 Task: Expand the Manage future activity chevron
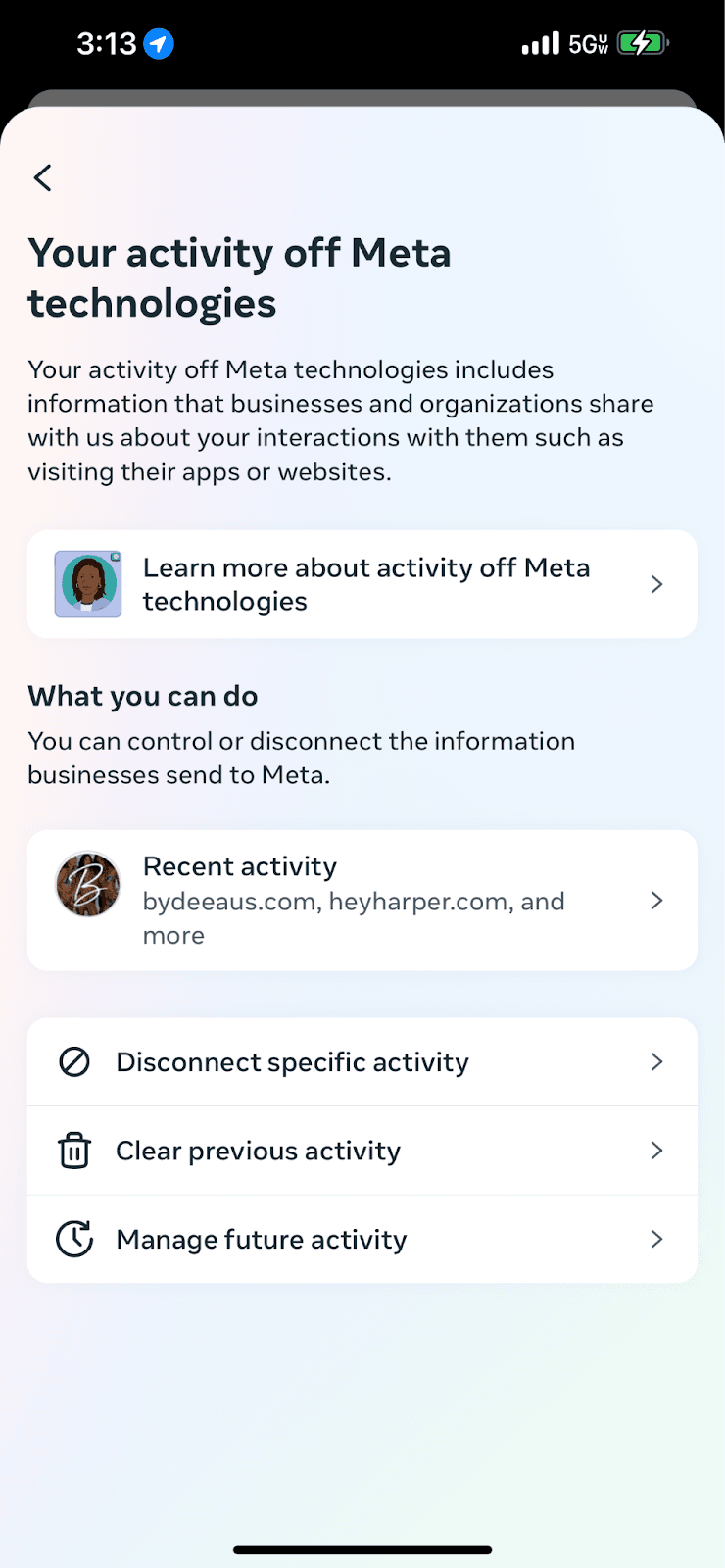(x=656, y=1239)
